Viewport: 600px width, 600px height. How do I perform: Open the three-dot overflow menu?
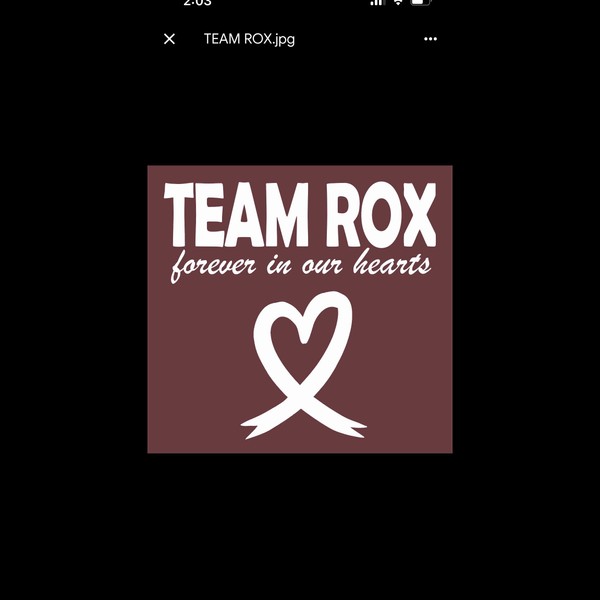[x=430, y=39]
